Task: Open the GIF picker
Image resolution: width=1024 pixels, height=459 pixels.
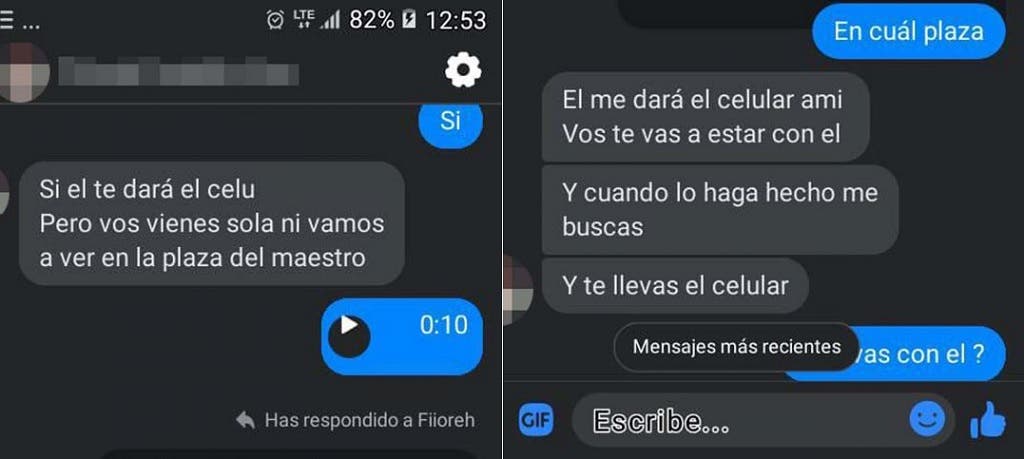Action: pos(536,421)
